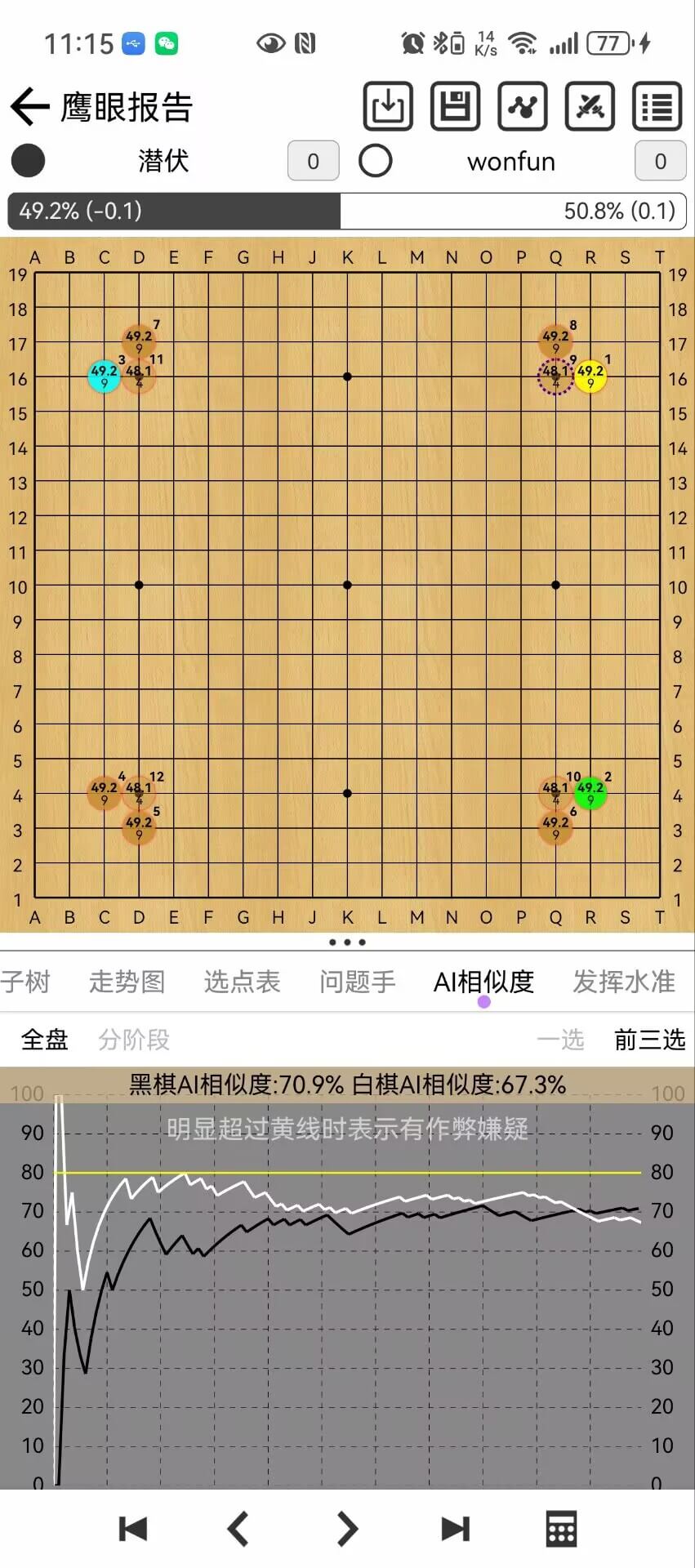Choose the 一选 filter
This screenshot has width=695, height=1568.
(560, 1040)
